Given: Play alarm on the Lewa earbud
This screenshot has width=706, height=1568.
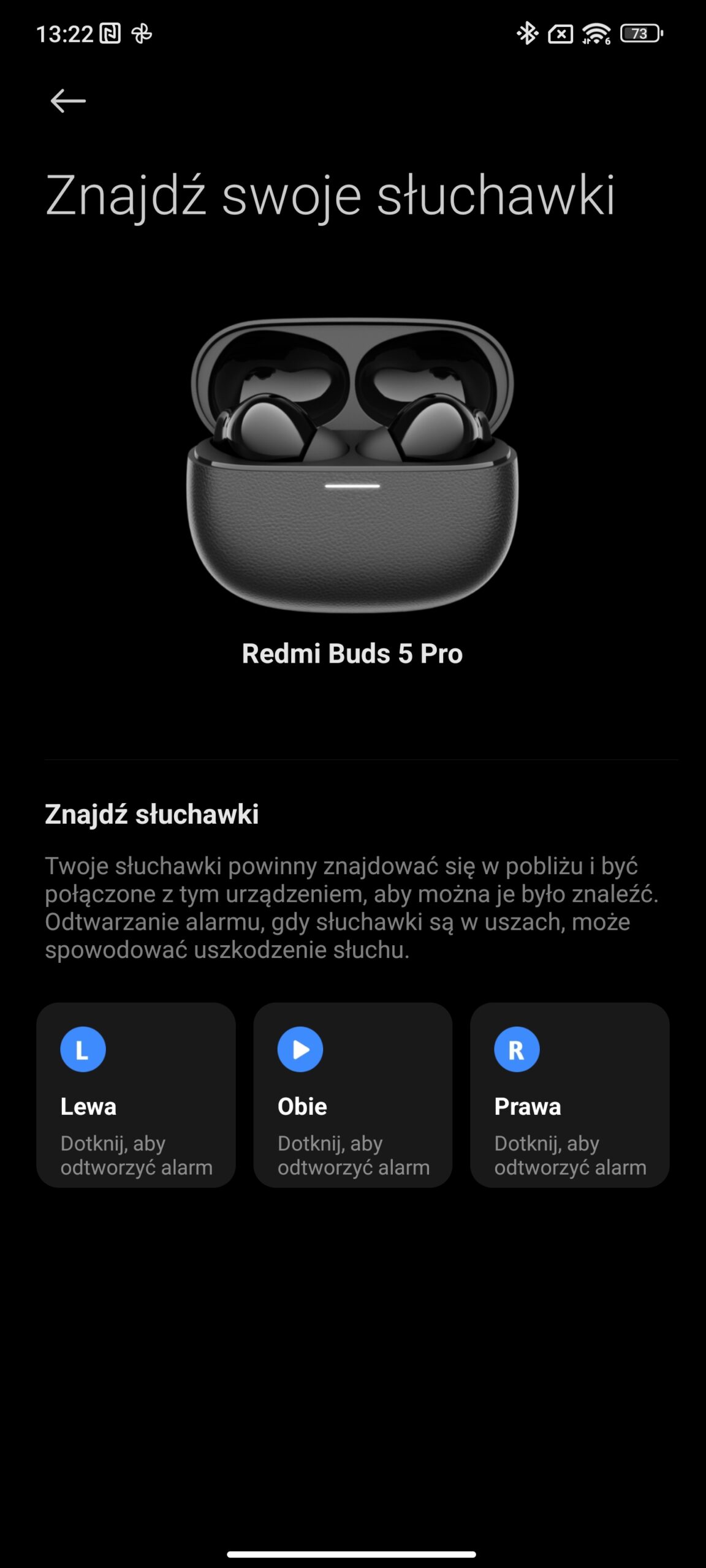Looking at the screenshot, I should [136, 1095].
